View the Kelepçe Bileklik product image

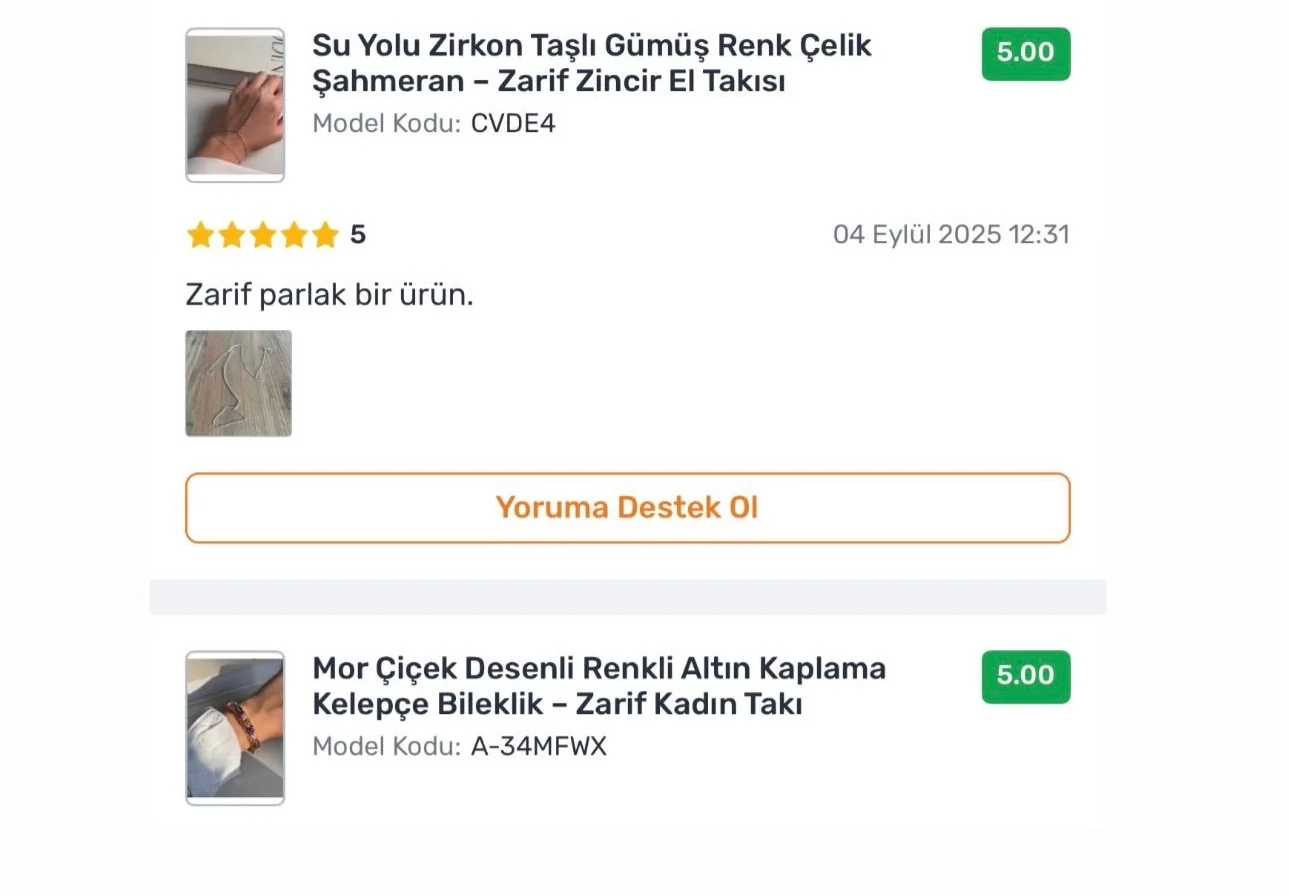[x=235, y=728]
